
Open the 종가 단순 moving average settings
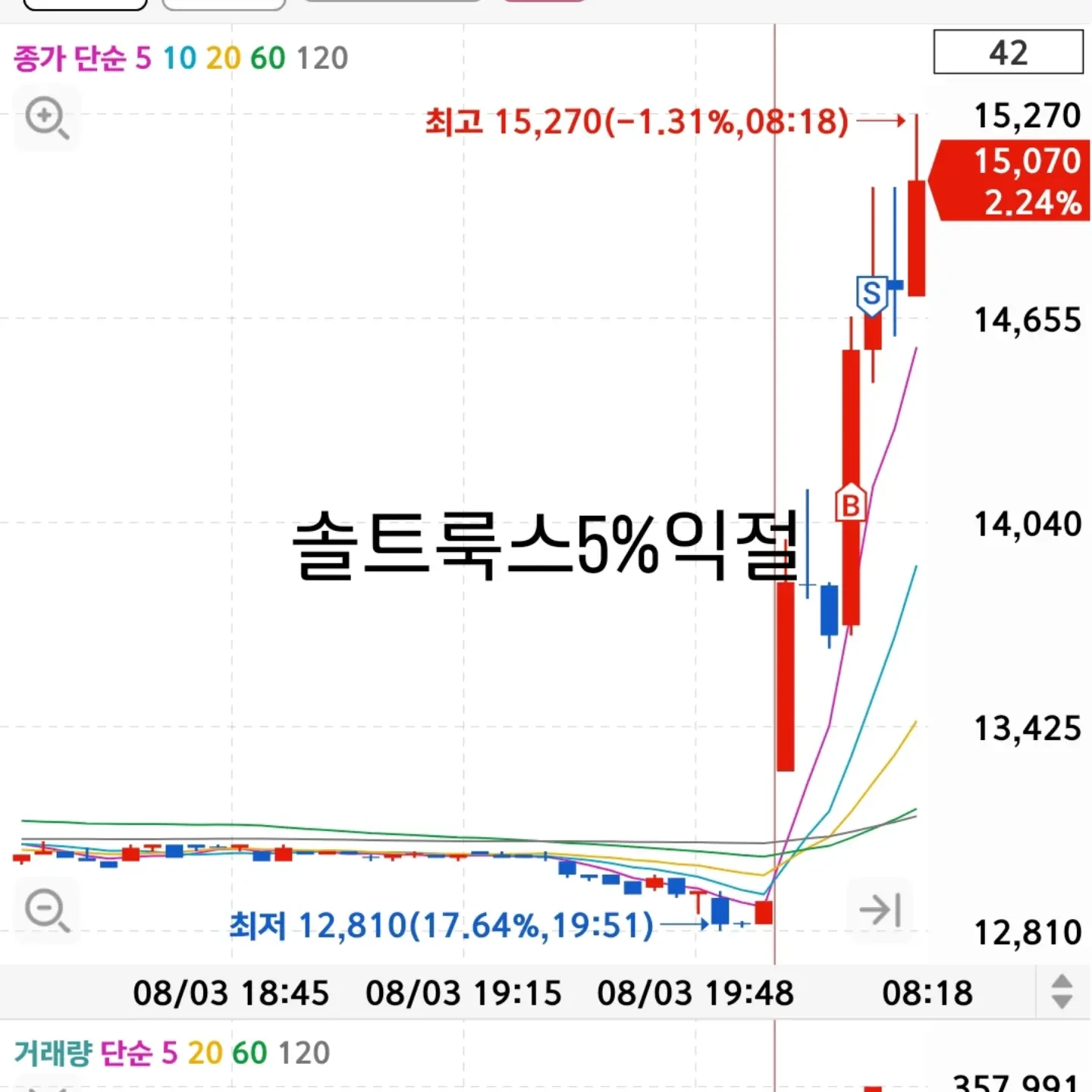[180, 58]
